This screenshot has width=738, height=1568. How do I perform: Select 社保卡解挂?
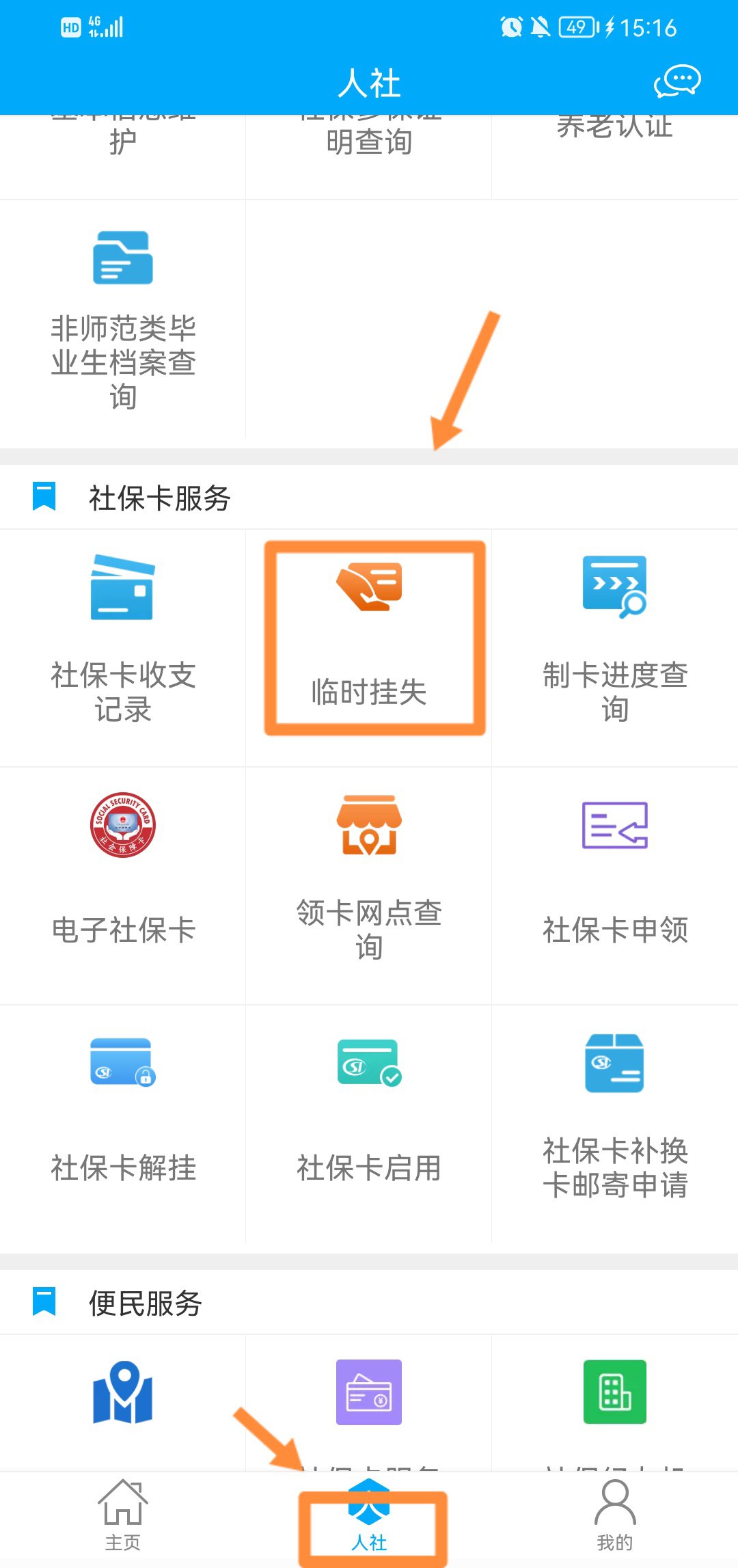(x=123, y=1122)
